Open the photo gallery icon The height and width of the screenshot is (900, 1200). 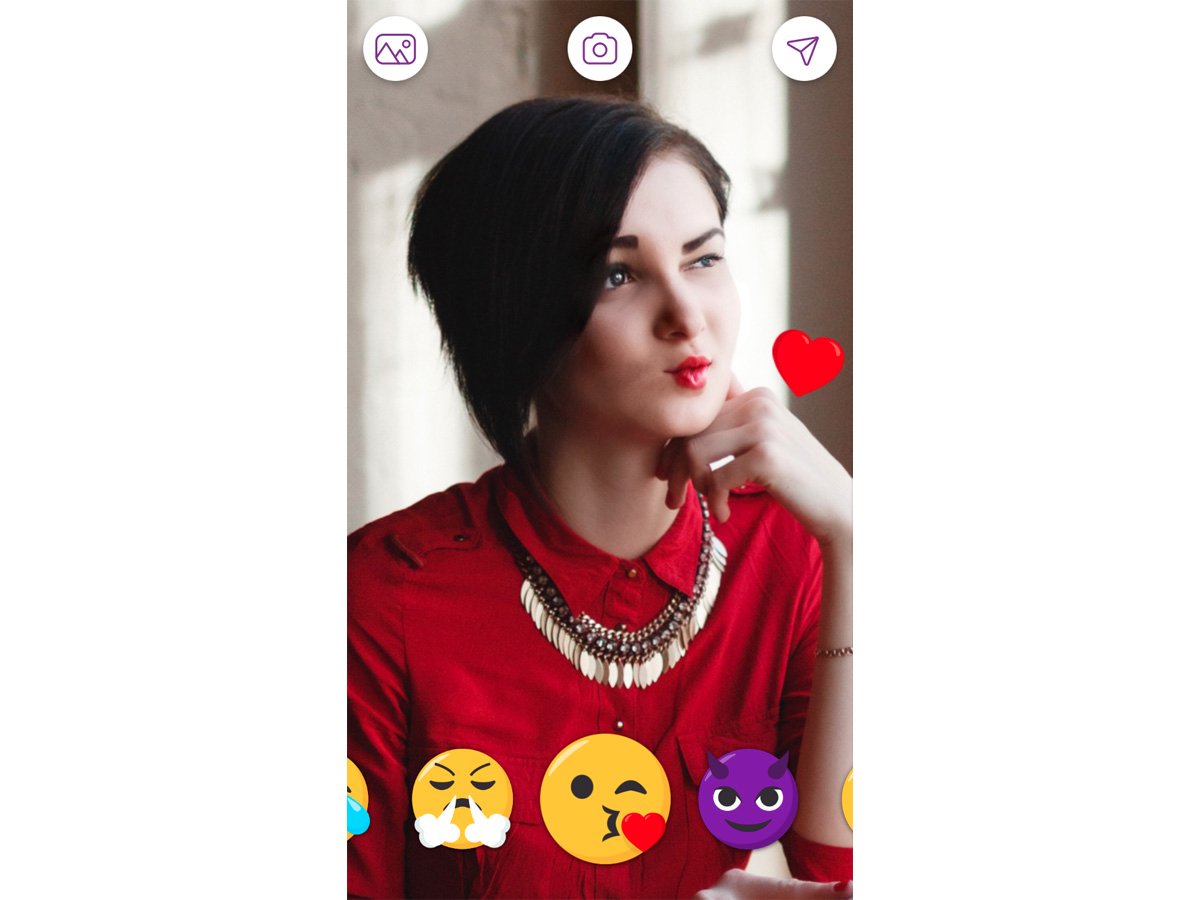point(395,49)
